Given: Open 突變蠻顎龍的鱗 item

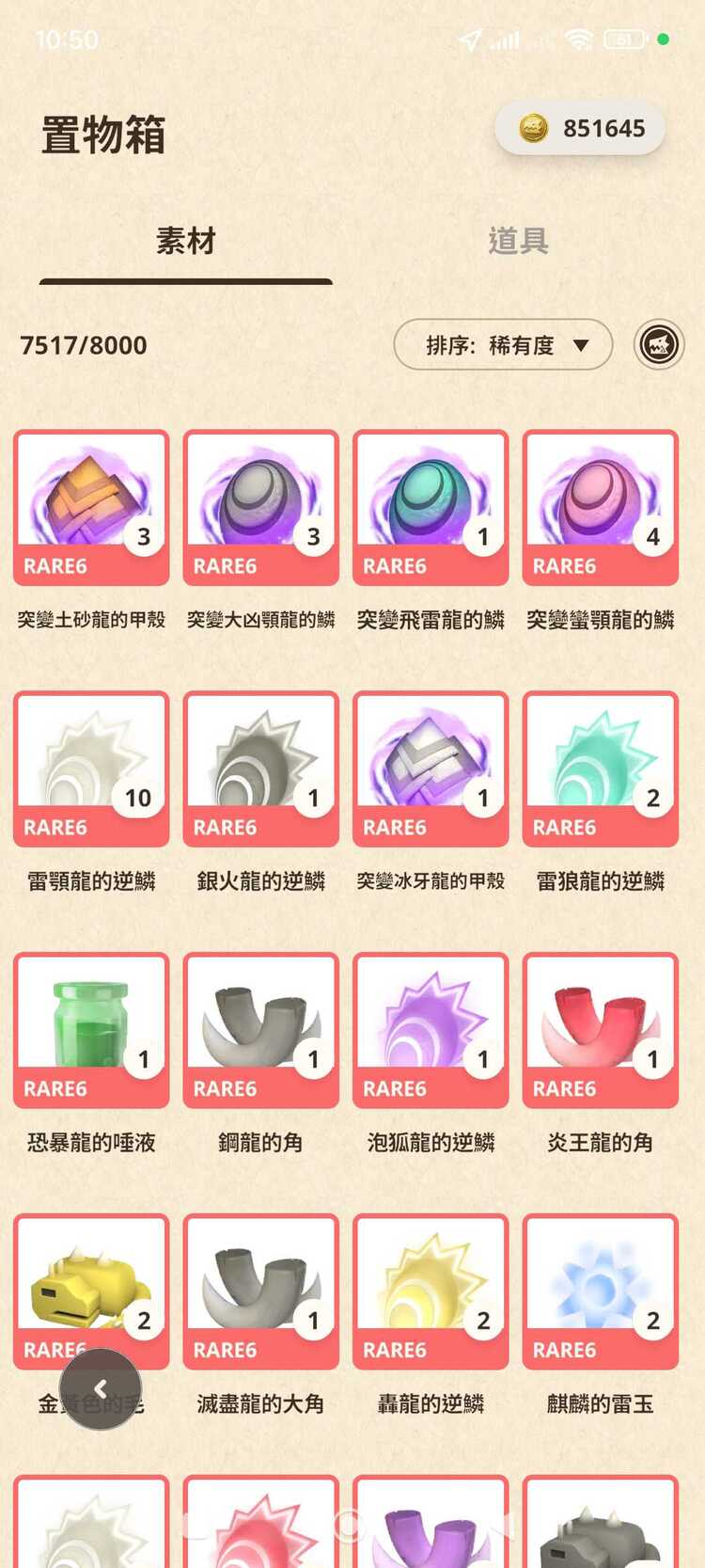Looking at the screenshot, I should pos(600,508).
